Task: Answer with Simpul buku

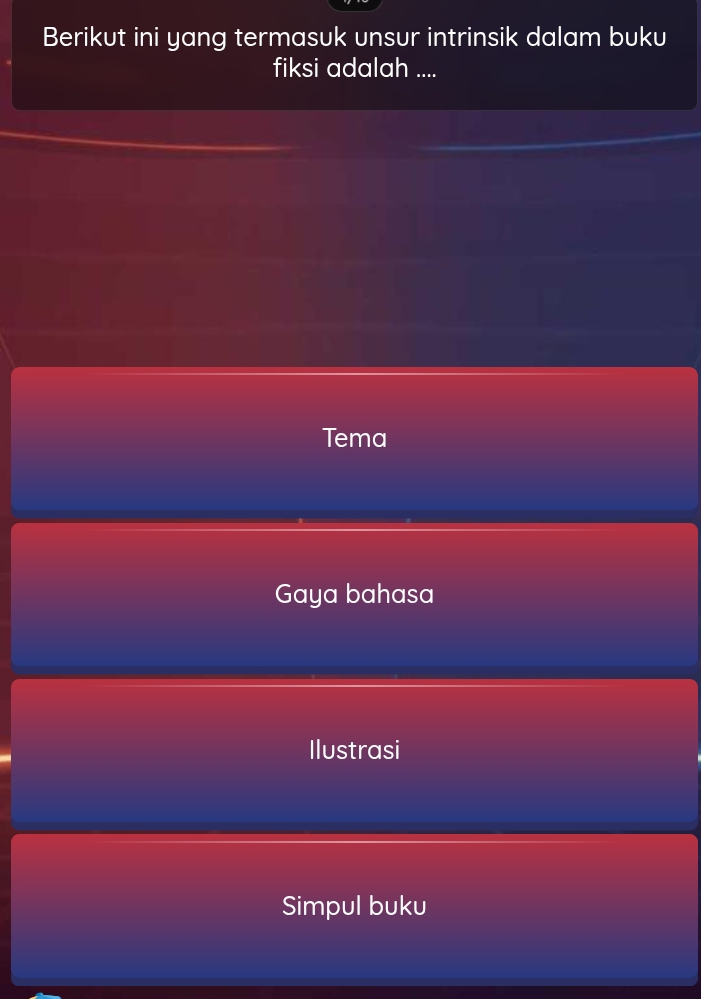Action: click(354, 907)
